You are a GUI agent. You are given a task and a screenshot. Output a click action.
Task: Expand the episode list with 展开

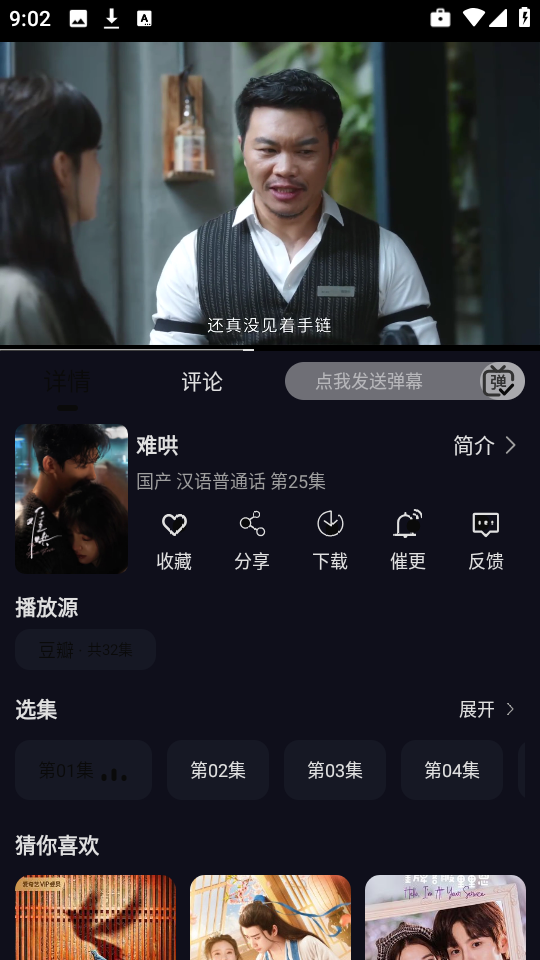coord(487,709)
